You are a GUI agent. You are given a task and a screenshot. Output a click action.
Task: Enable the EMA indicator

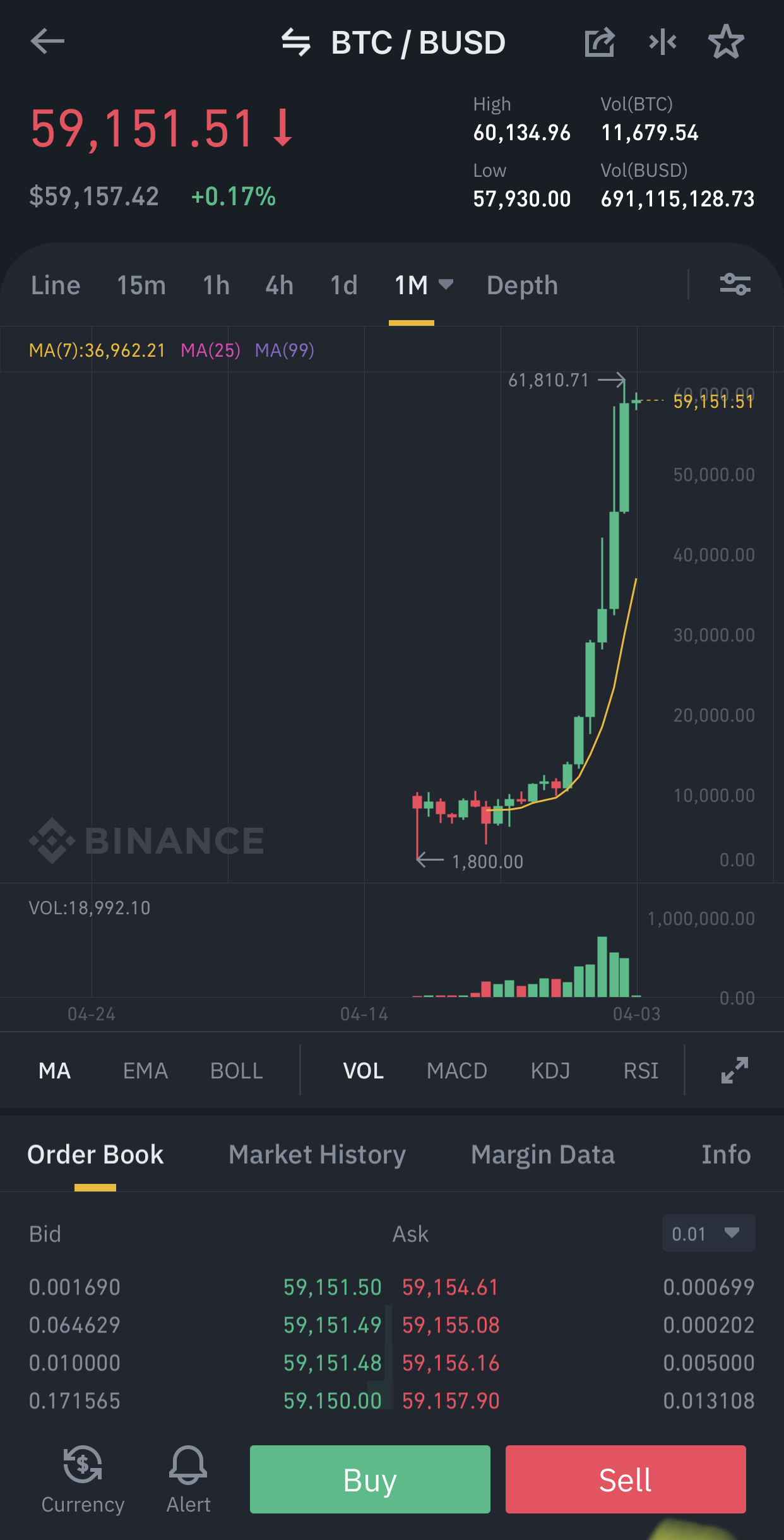pyautogui.click(x=145, y=1071)
